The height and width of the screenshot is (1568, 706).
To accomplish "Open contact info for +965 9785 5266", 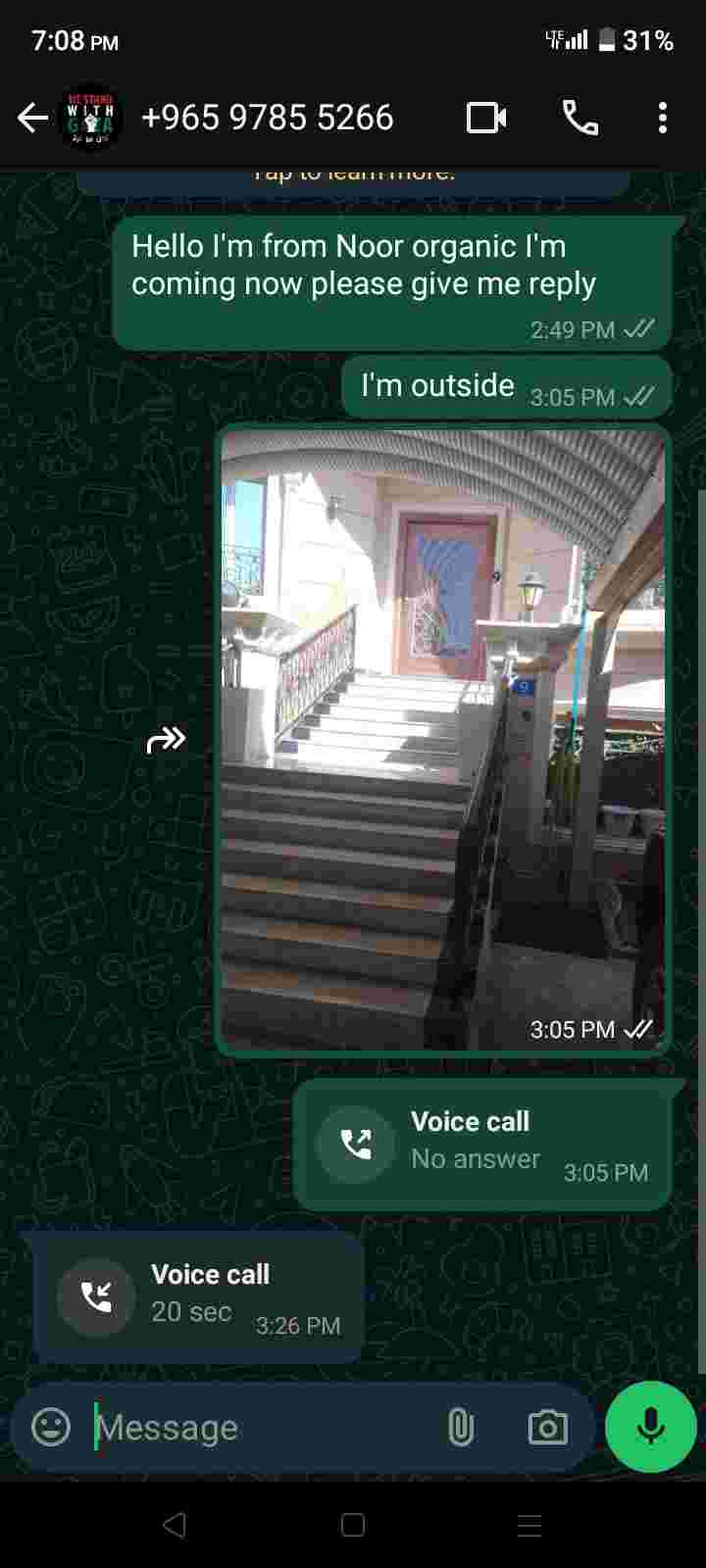I will pos(267,119).
